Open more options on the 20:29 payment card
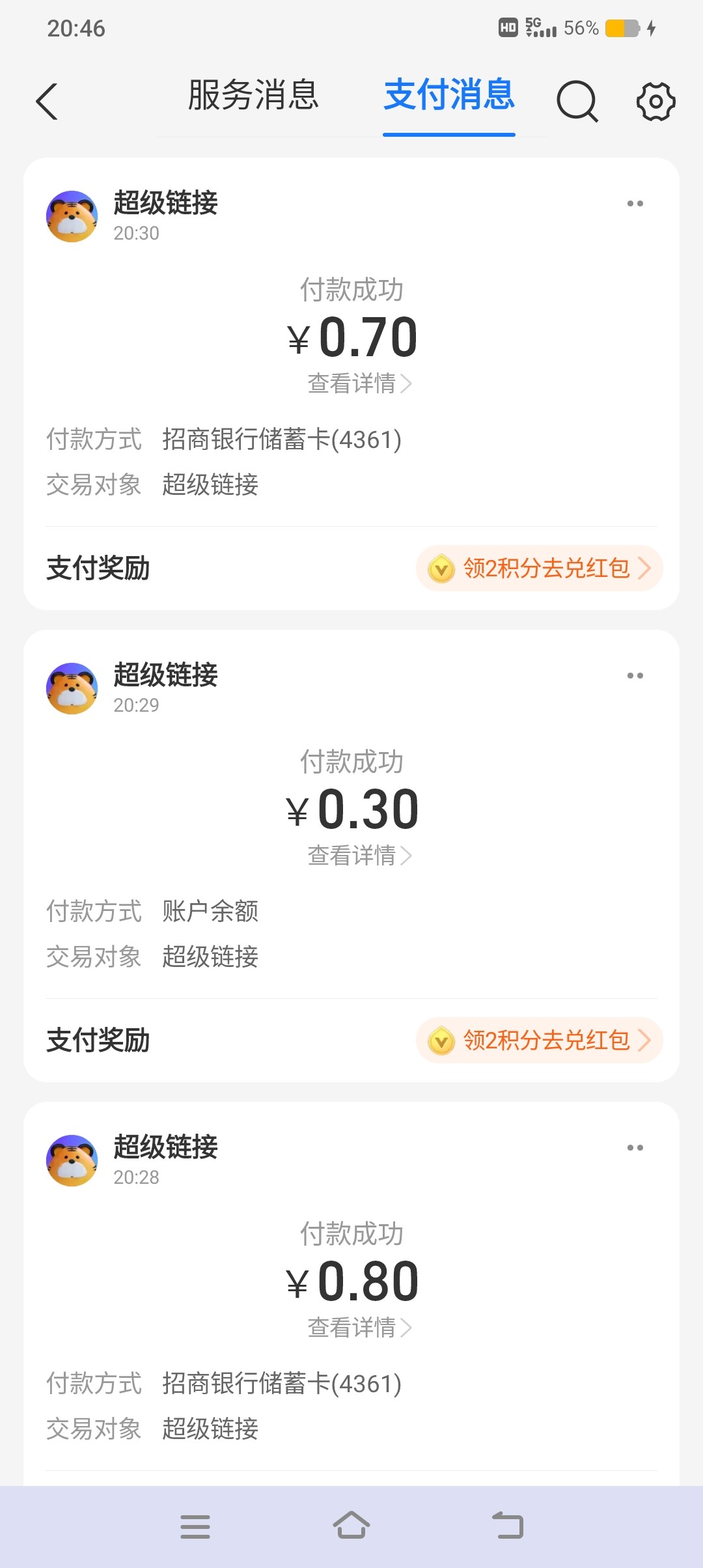 [x=635, y=676]
